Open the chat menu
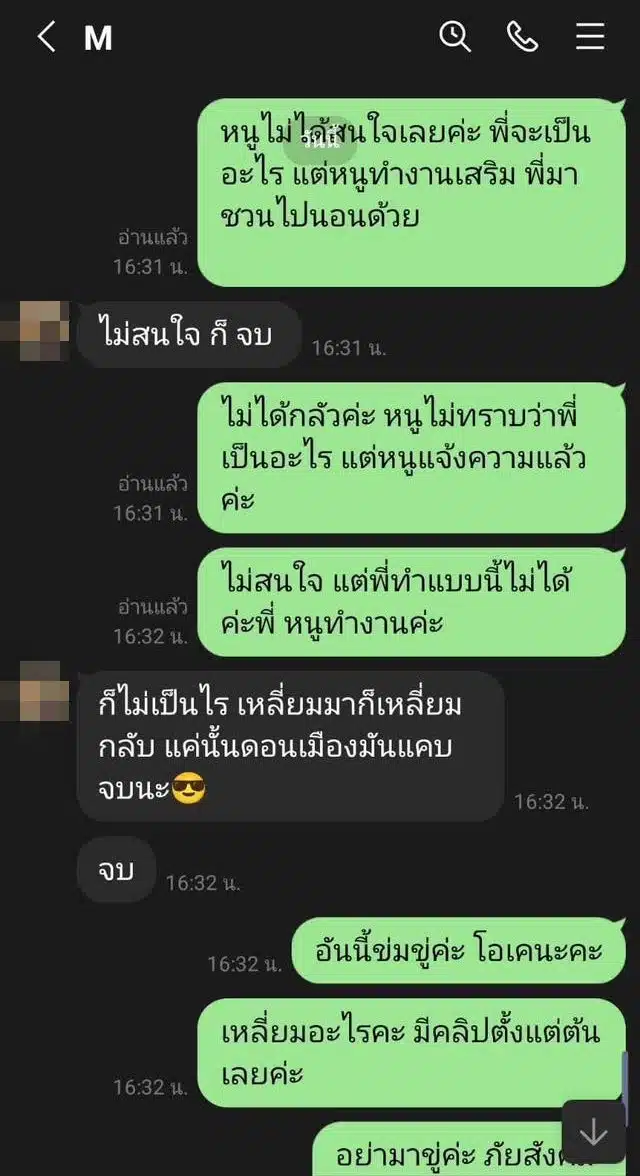The image size is (640, 1176). [590, 37]
